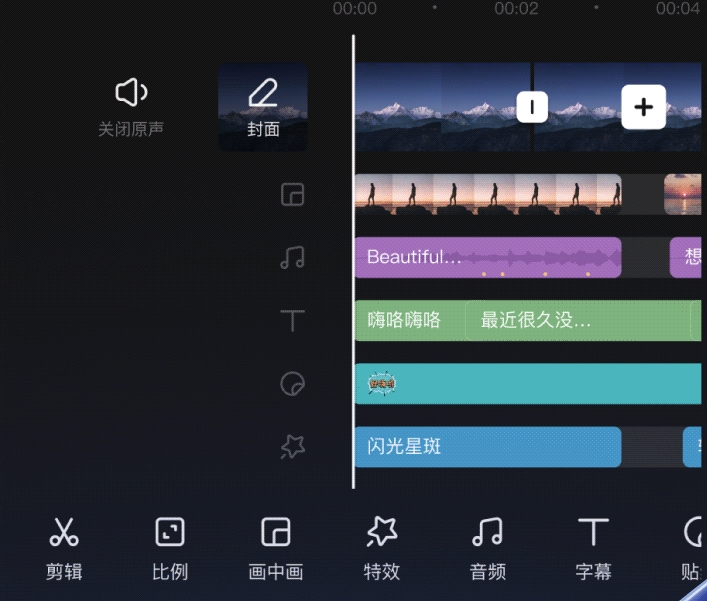Open the 比例 aspect ratio tool

click(170, 548)
